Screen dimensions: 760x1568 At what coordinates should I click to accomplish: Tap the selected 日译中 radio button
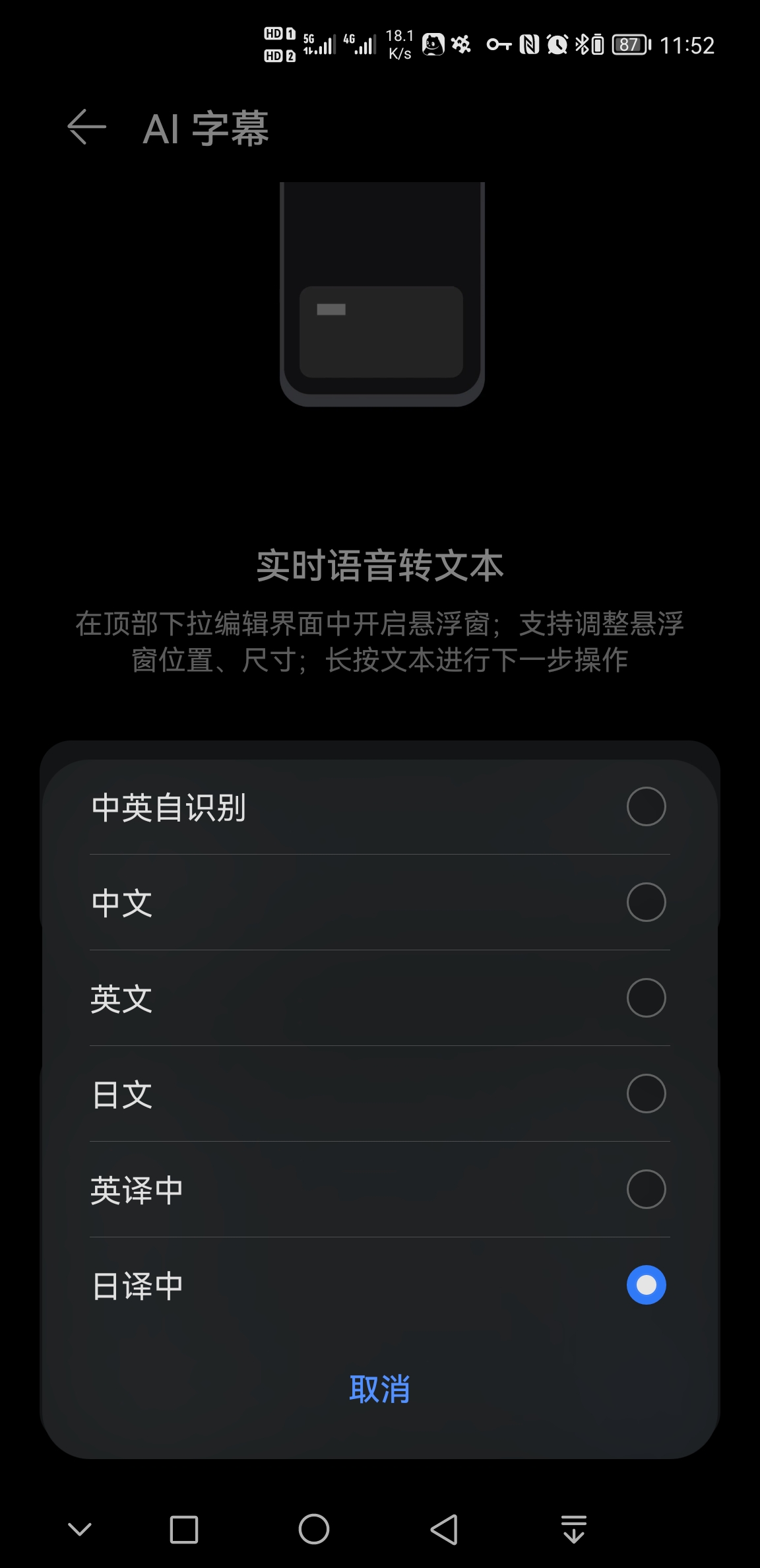click(646, 1285)
